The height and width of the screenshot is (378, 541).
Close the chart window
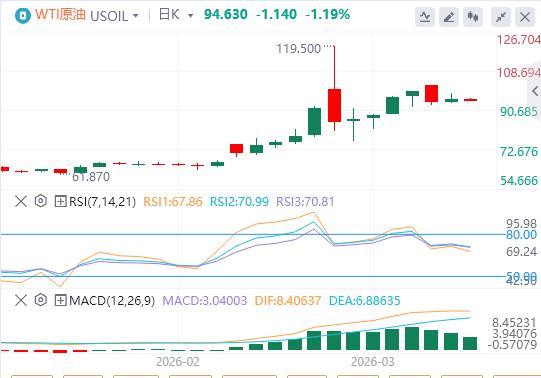pos(525,17)
